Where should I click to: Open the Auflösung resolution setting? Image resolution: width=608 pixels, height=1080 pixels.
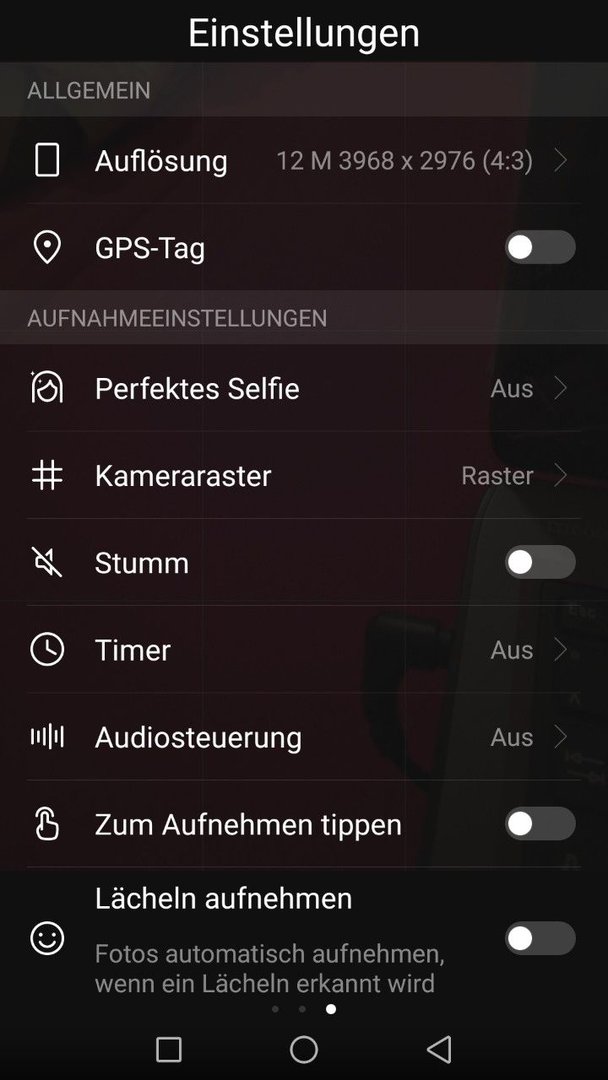pyautogui.click(x=304, y=160)
